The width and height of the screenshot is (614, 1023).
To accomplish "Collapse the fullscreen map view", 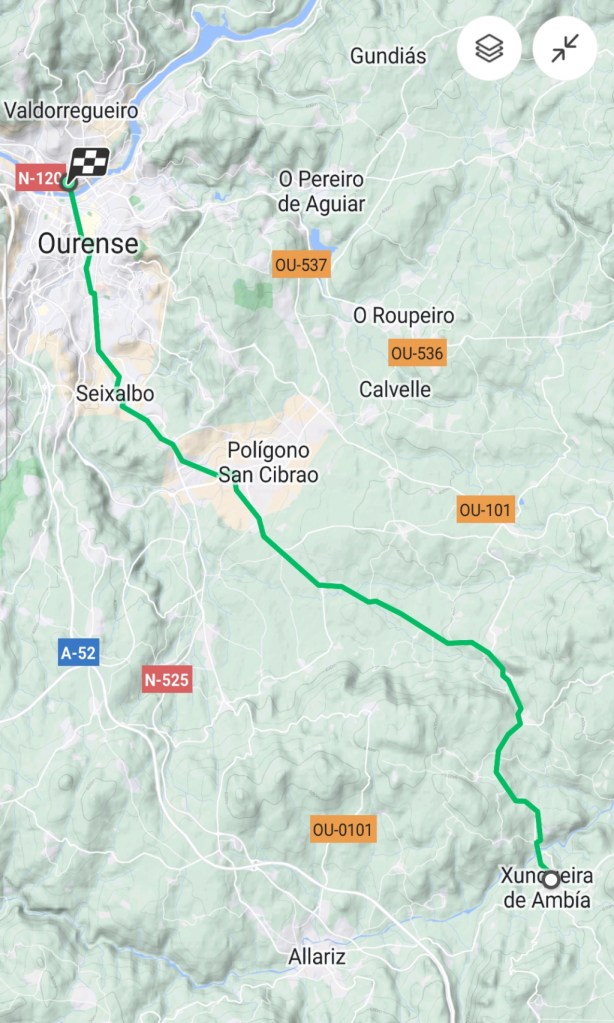I will 564,49.
